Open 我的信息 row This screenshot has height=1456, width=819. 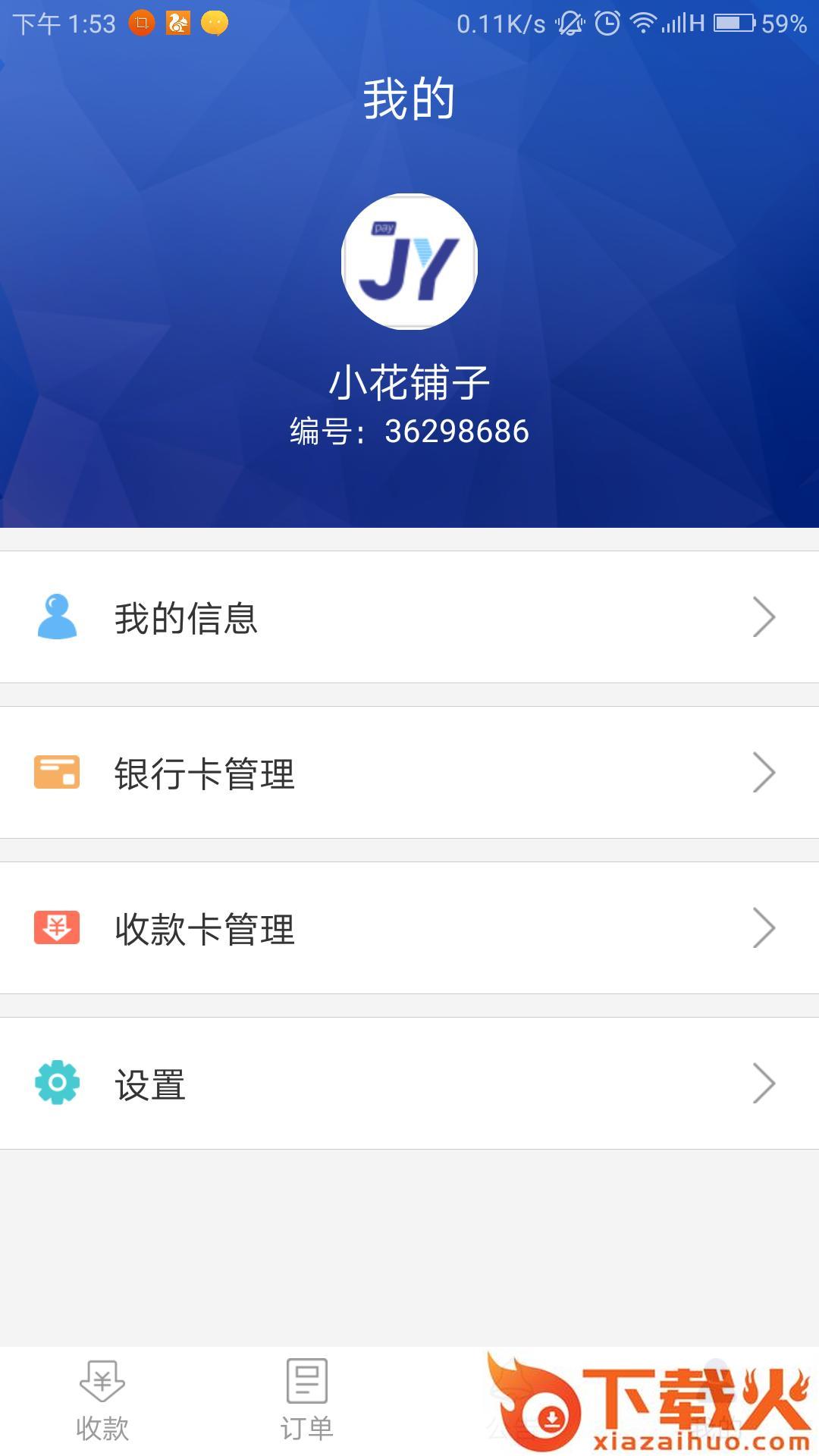pyautogui.click(x=409, y=617)
